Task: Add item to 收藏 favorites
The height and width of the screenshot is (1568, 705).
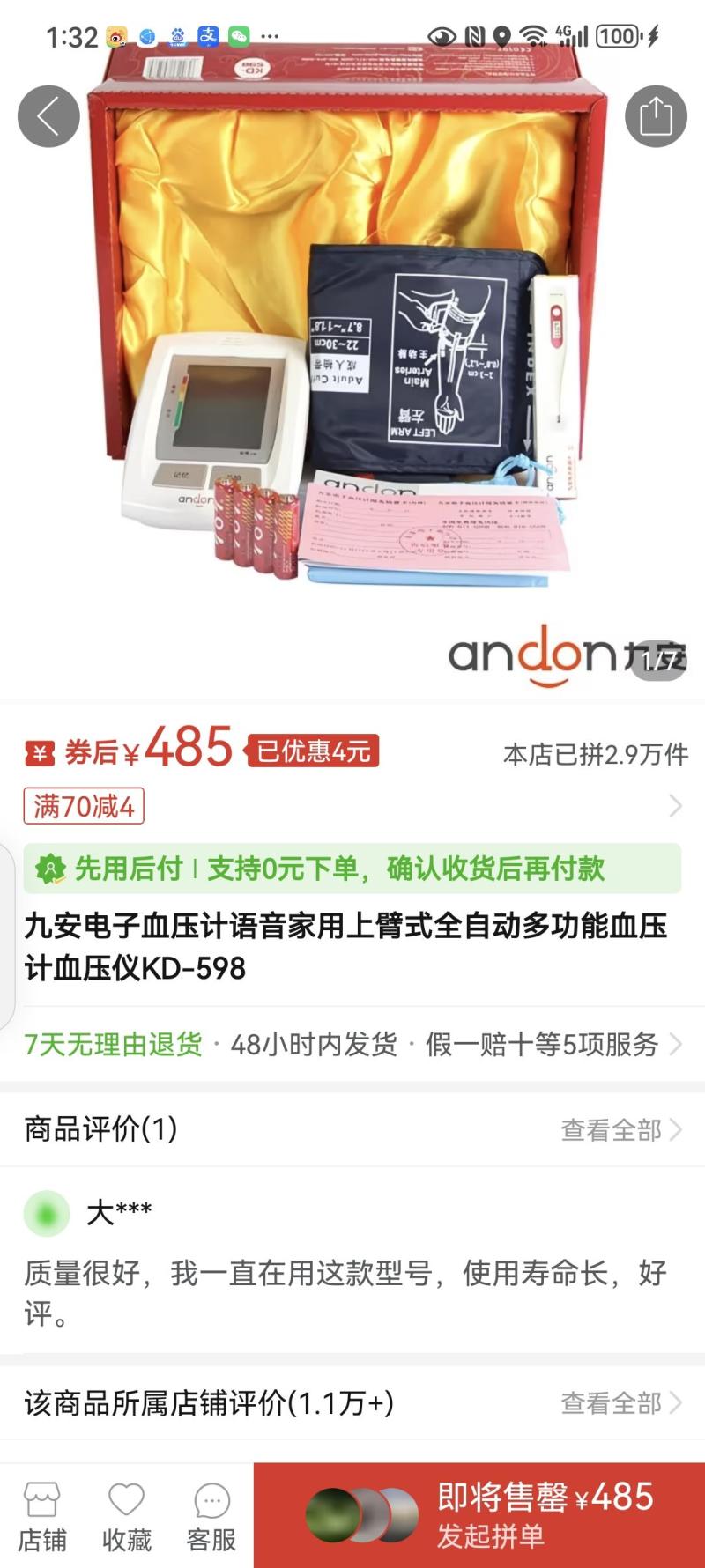Action: point(126,1516)
